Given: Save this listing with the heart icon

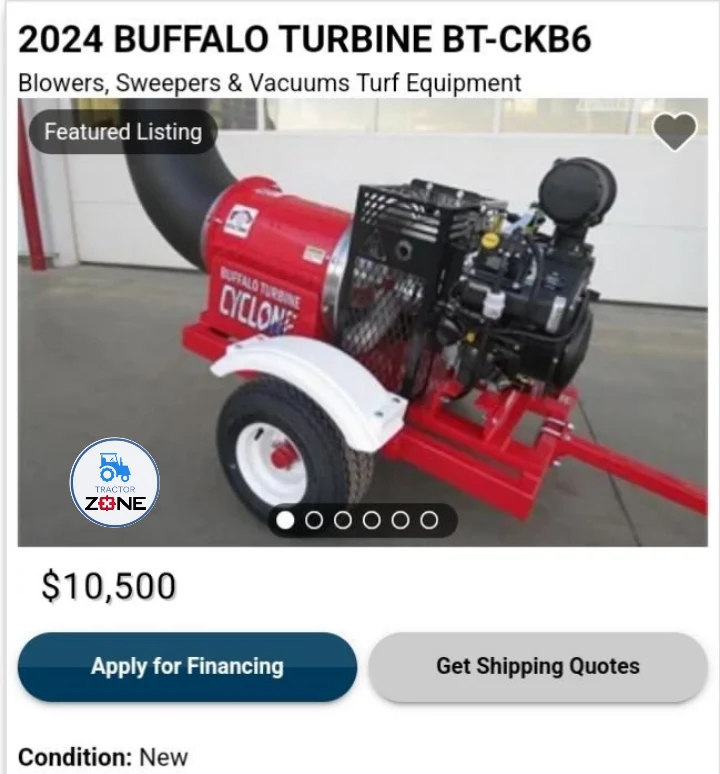Looking at the screenshot, I should [675, 131].
